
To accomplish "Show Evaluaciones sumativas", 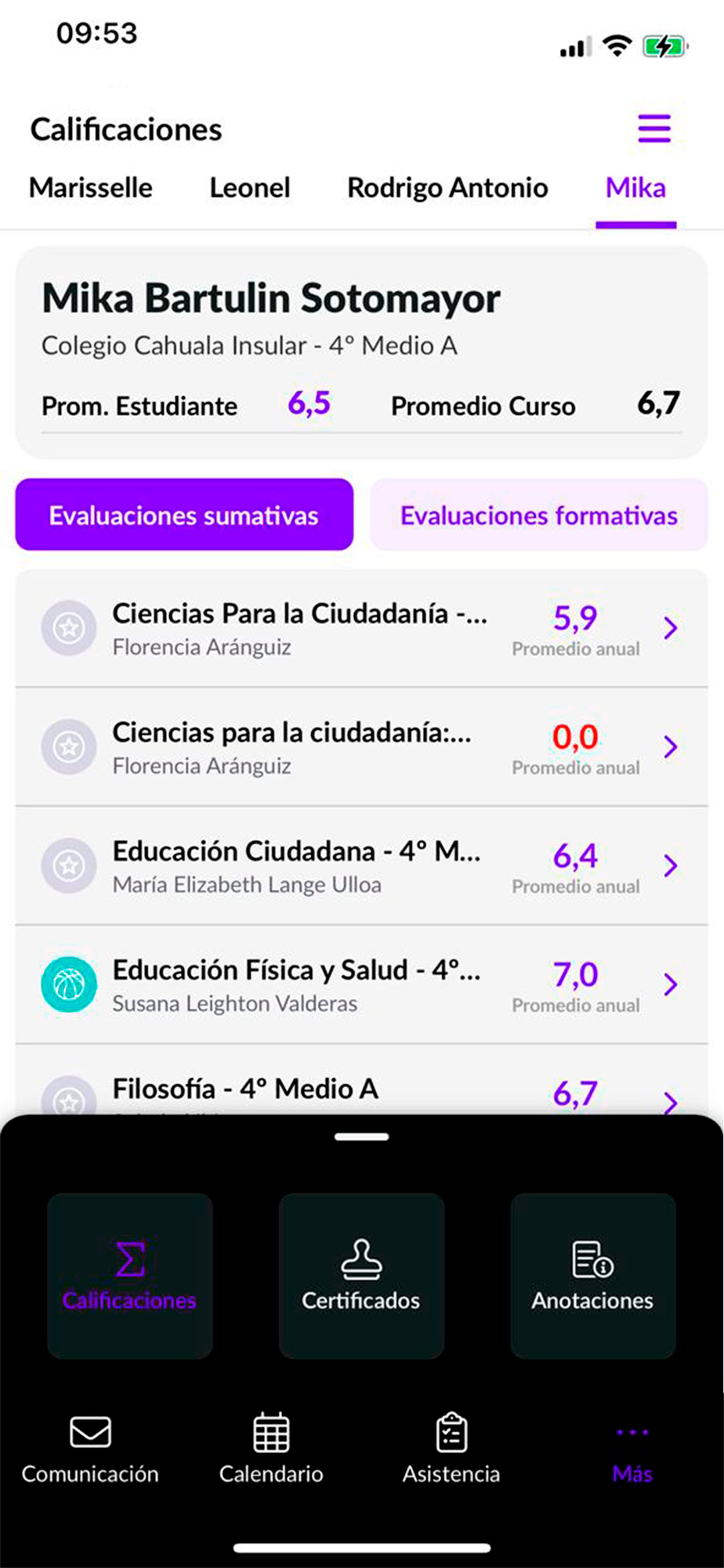I will 184,515.
